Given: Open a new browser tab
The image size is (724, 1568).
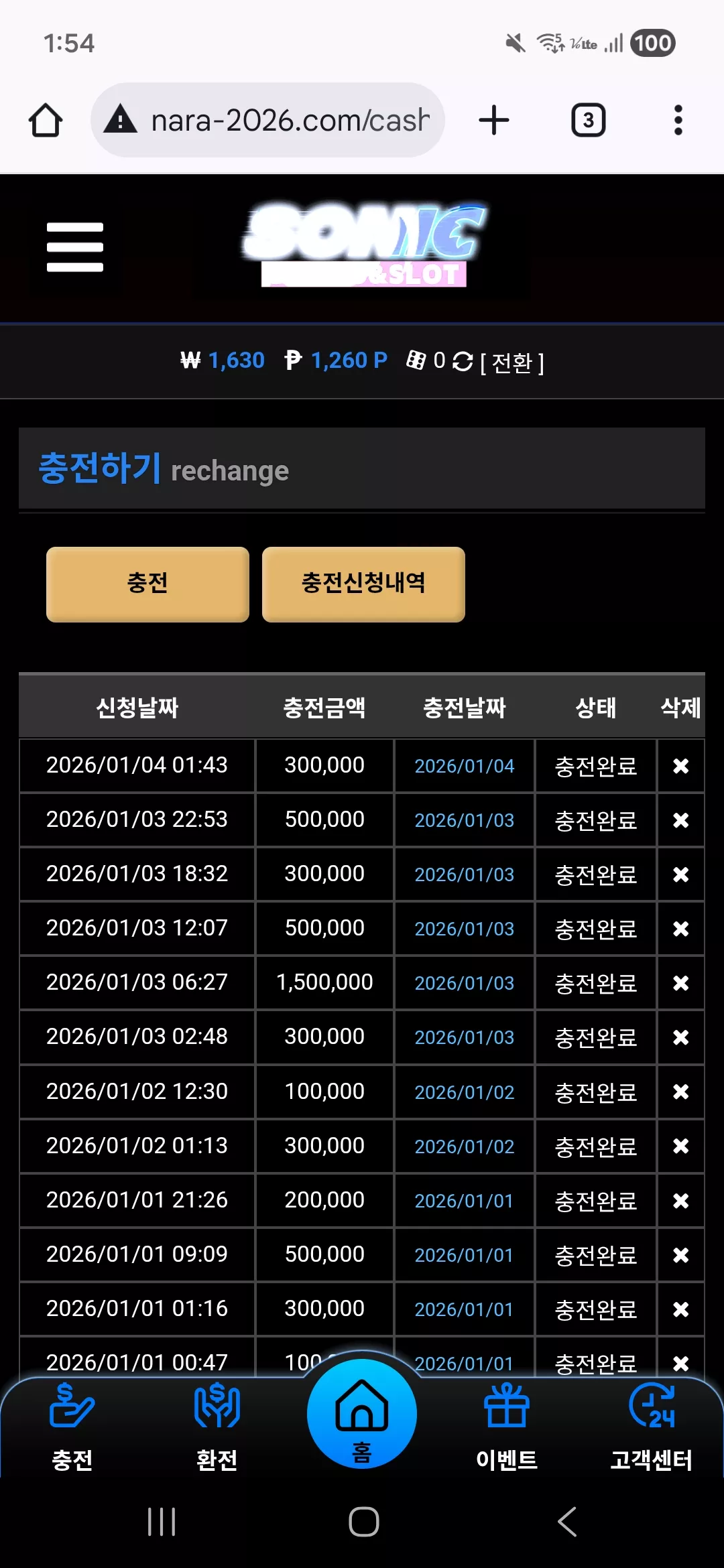Looking at the screenshot, I should click(x=494, y=121).
